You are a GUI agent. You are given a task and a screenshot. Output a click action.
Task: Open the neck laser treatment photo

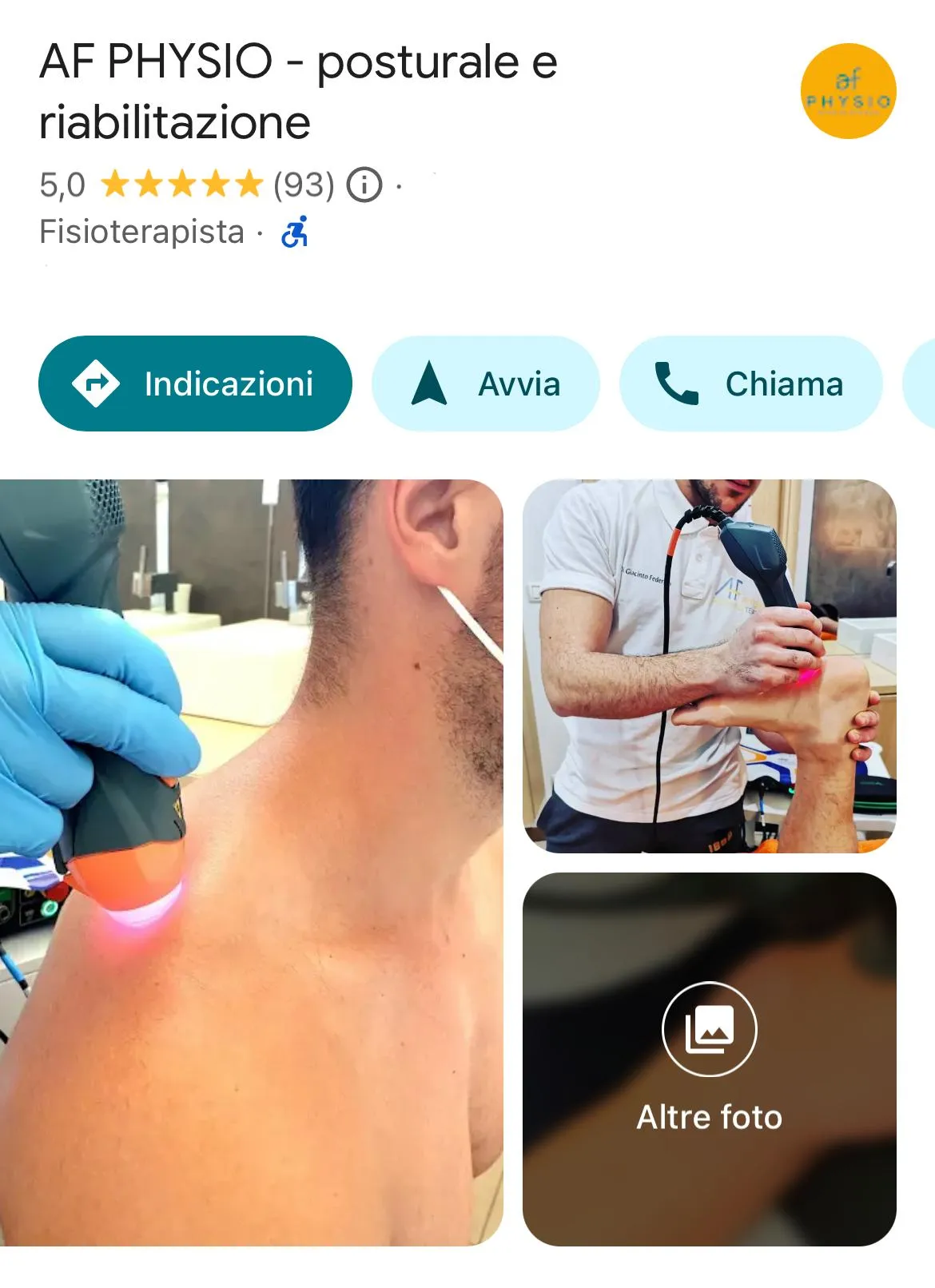251,861
